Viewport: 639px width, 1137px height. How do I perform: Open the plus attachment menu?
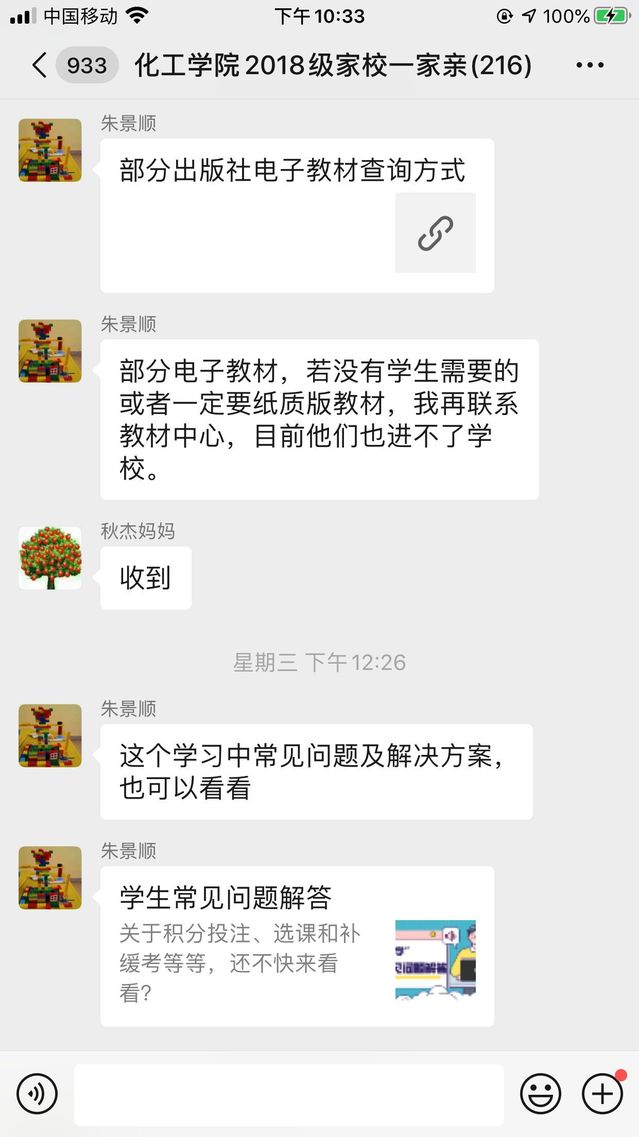coord(602,1094)
